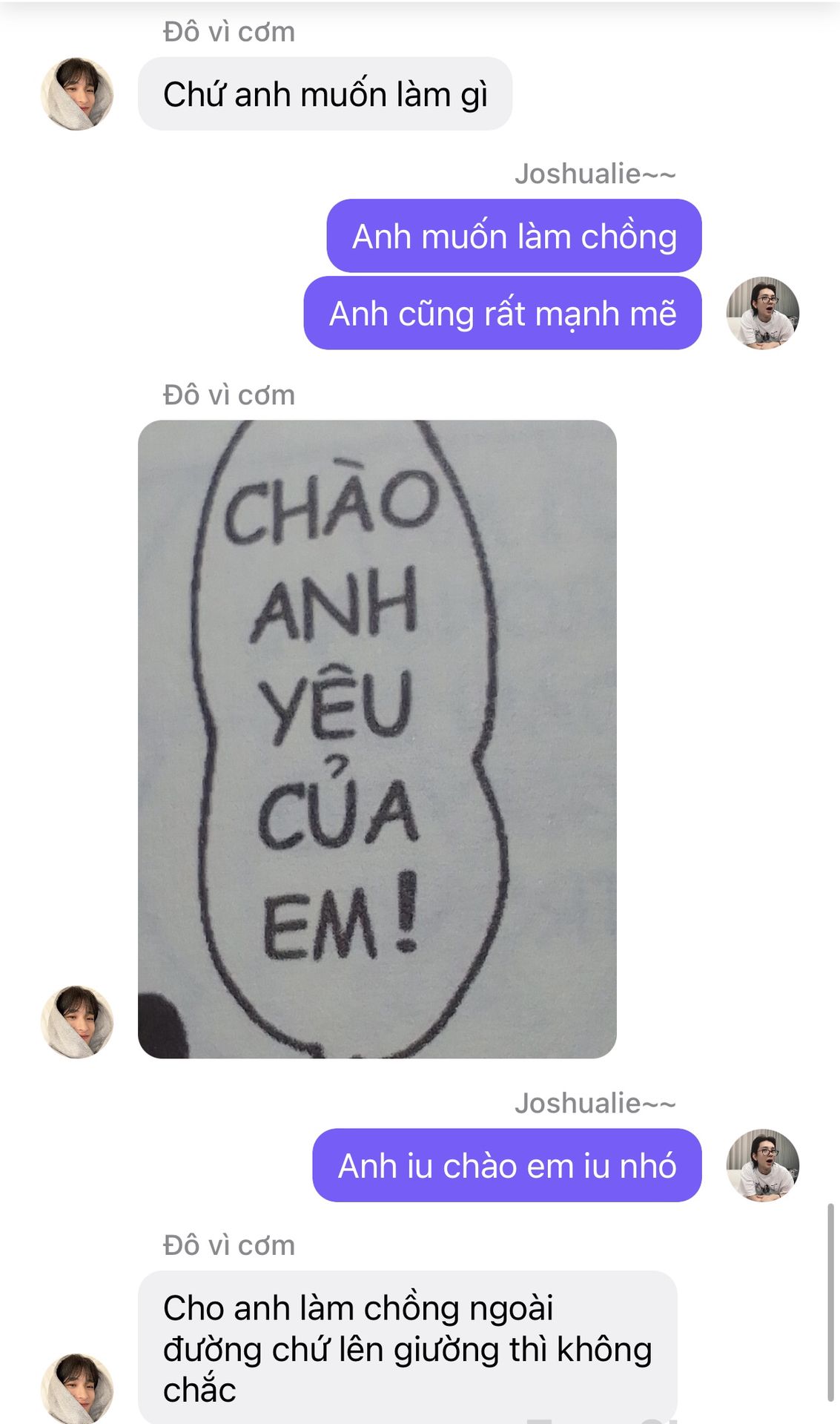Open the "Chào anh yêu của em" image message
Screen dimensions: 840x1424
(x=377, y=739)
